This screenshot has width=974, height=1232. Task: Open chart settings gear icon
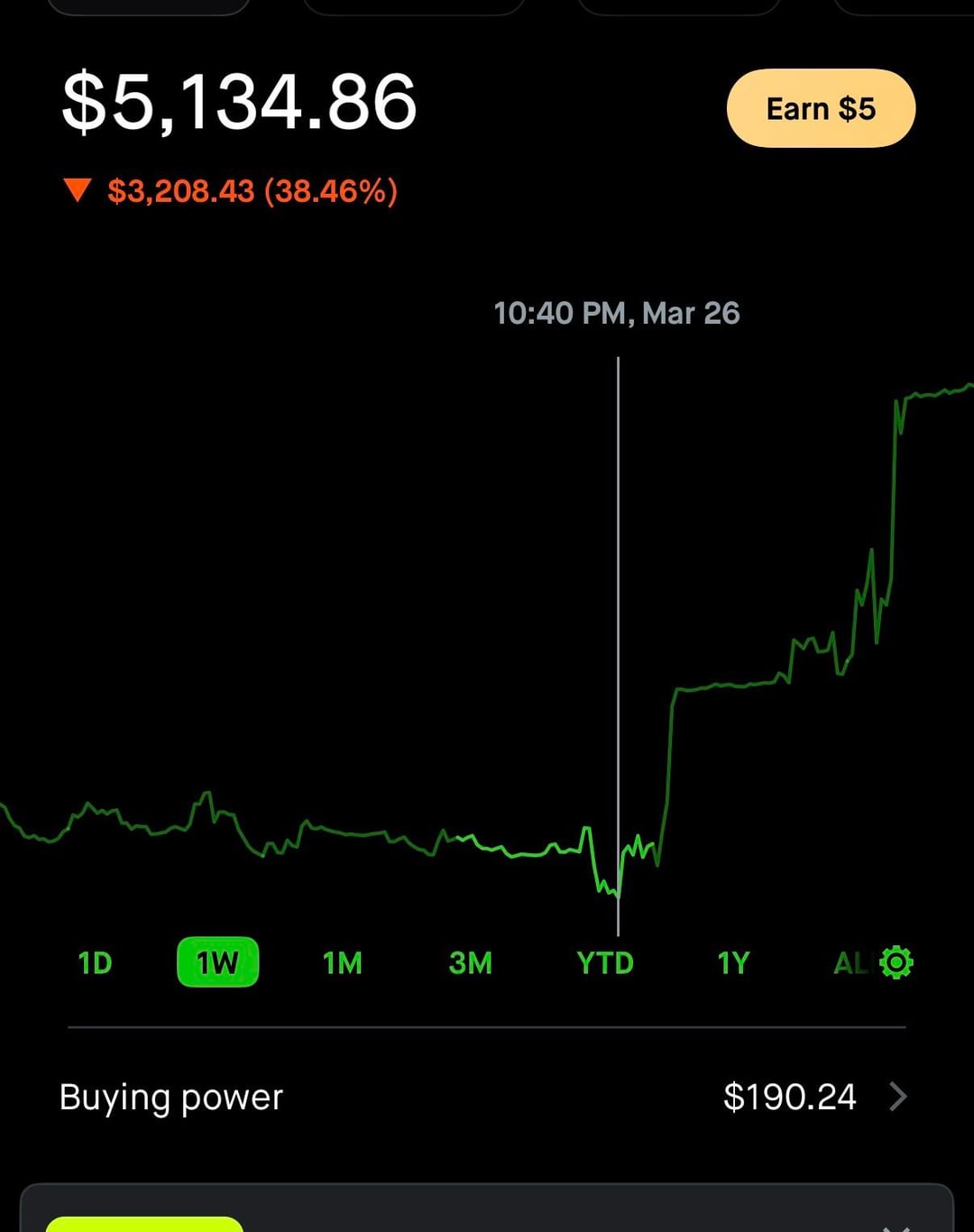[x=896, y=962]
